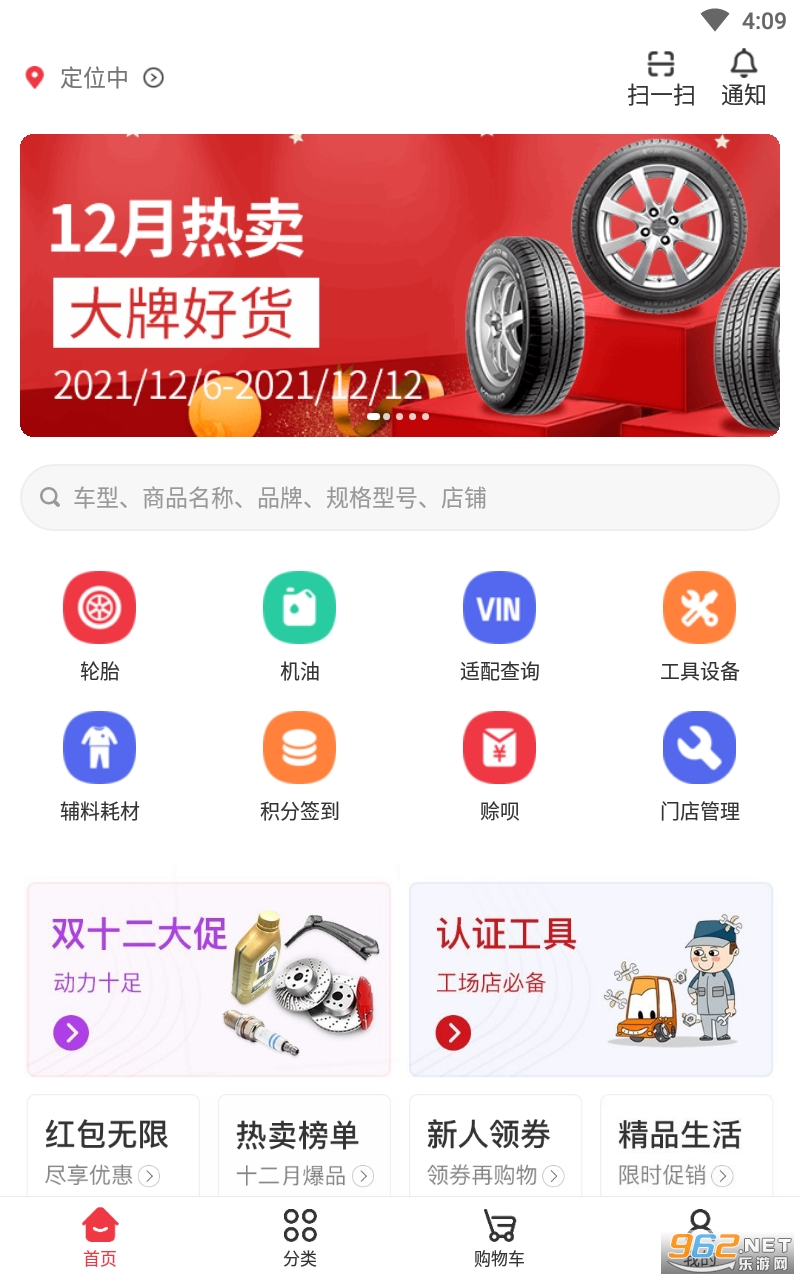800x1280 pixels.
Task: Open the 双十二大促 promotion card
Action: click(x=209, y=979)
